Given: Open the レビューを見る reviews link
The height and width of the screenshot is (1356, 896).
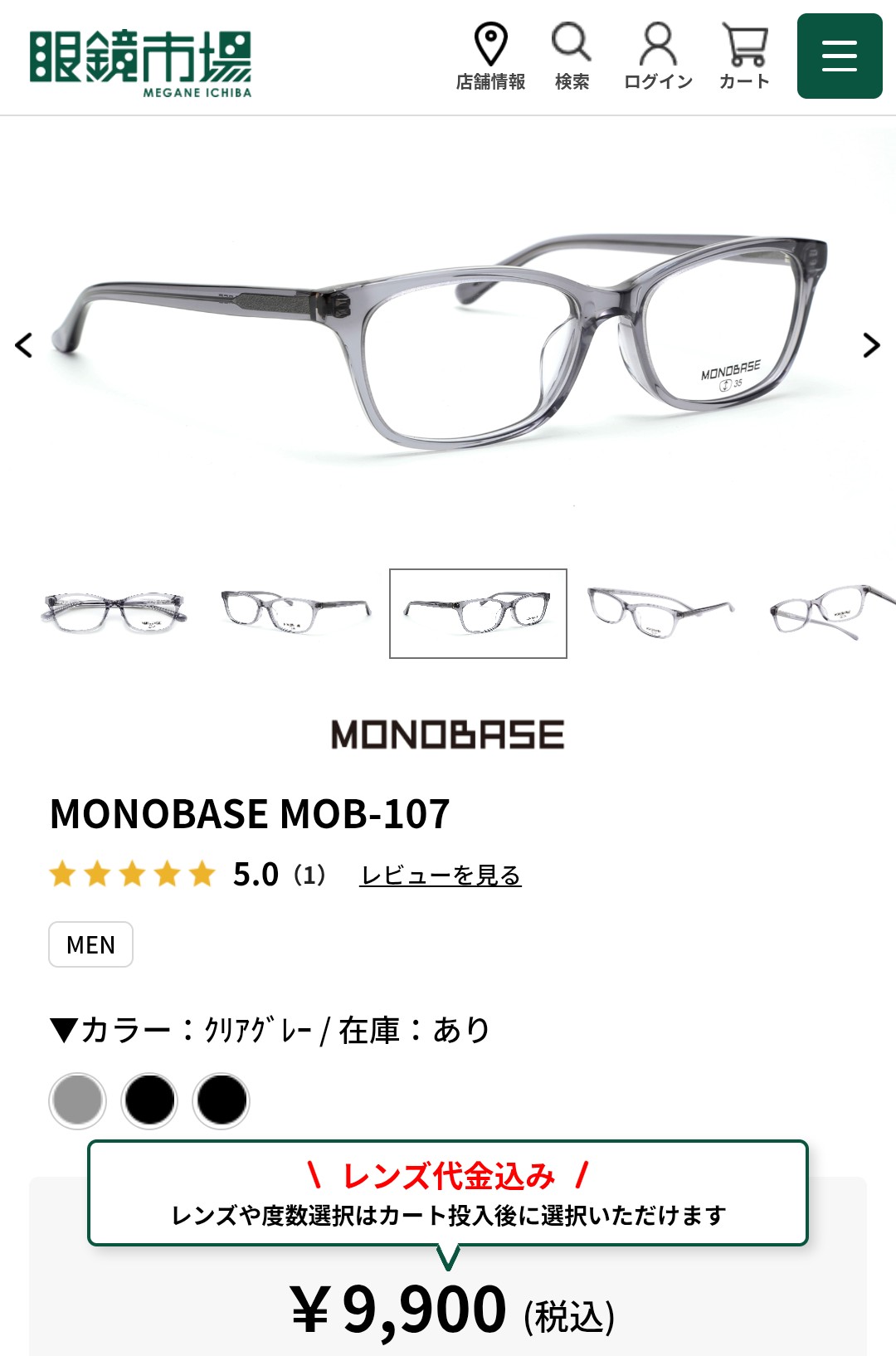Looking at the screenshot, I should [x=440, y=875].
